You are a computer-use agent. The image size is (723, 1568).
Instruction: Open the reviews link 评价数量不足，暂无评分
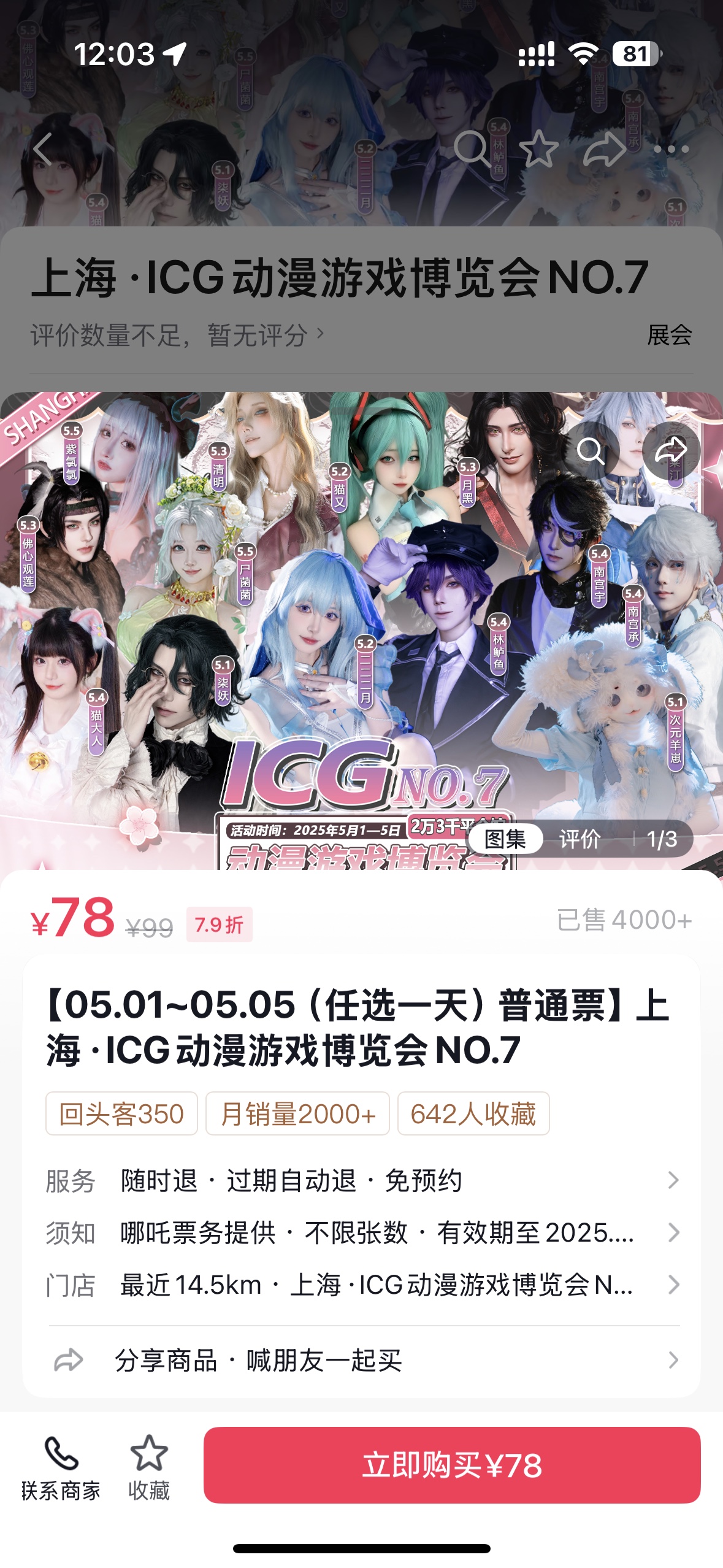(177, 335)
